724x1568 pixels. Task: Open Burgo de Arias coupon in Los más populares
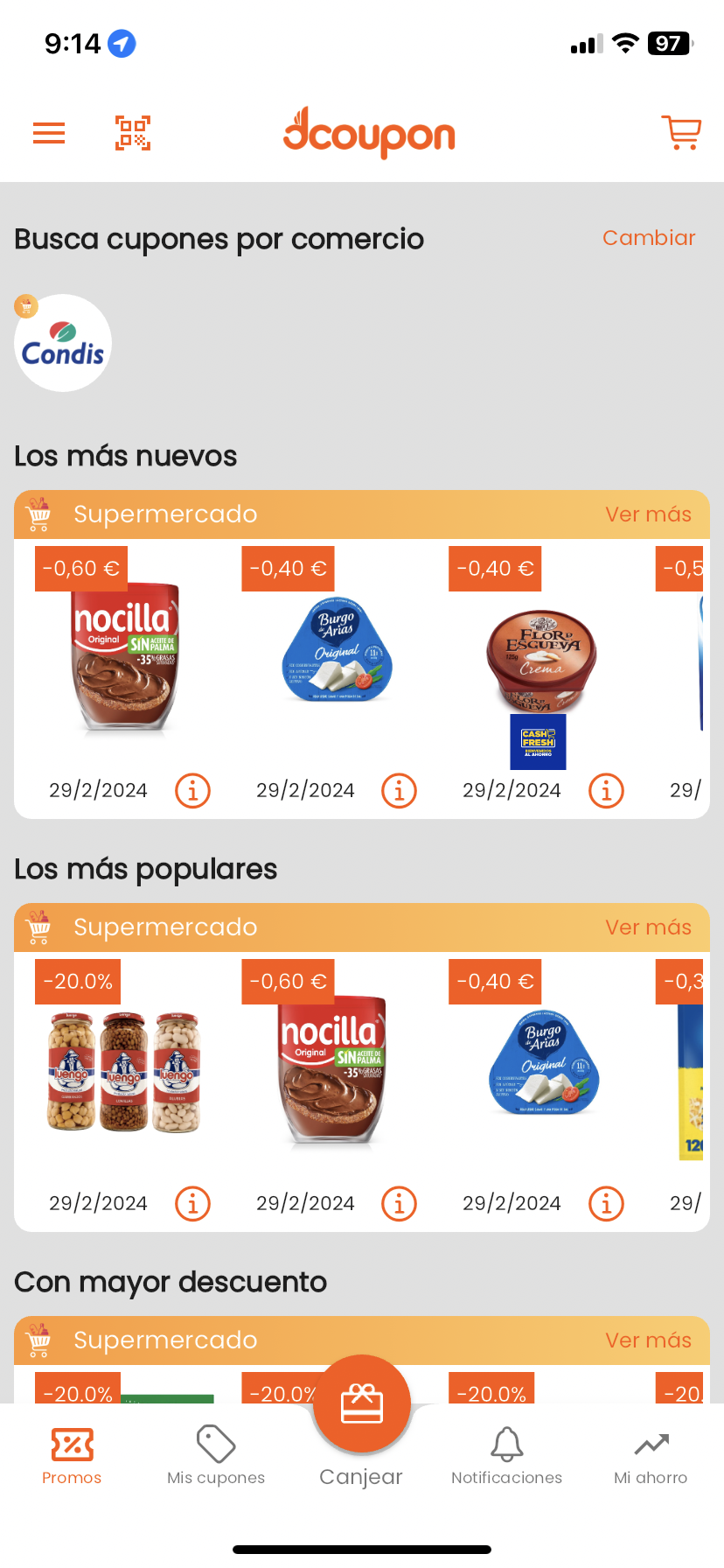click(x=544, y=1064)
